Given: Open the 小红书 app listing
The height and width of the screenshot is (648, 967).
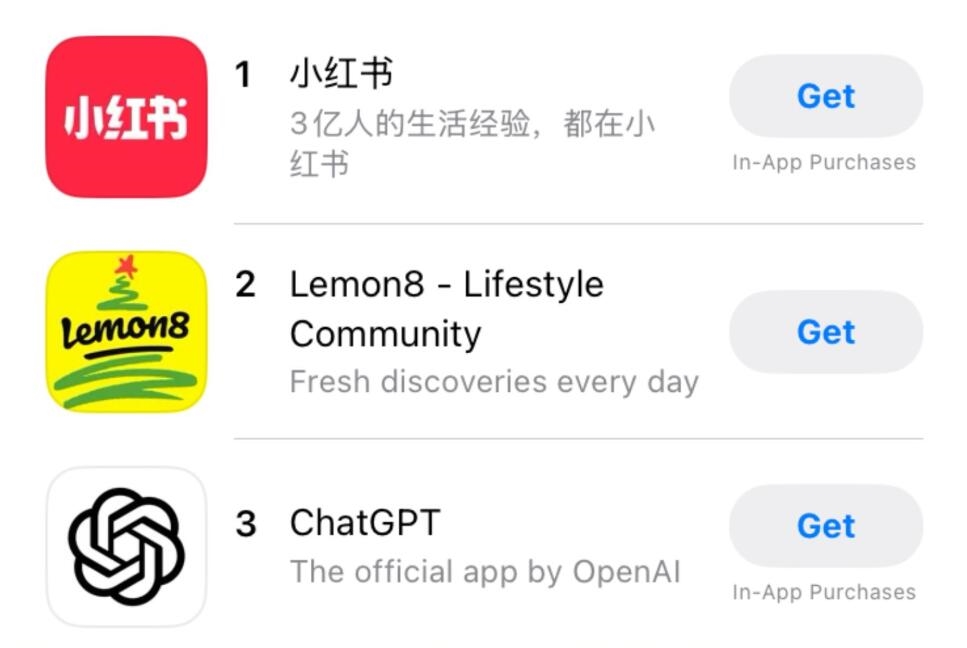Looking at the screenshot, I should coord(342,74).
